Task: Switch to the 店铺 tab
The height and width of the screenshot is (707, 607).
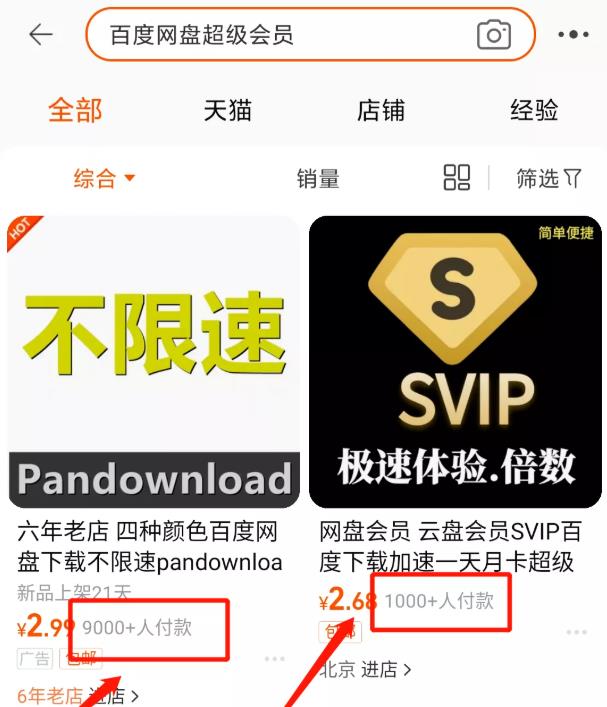Action: [380, 110]
